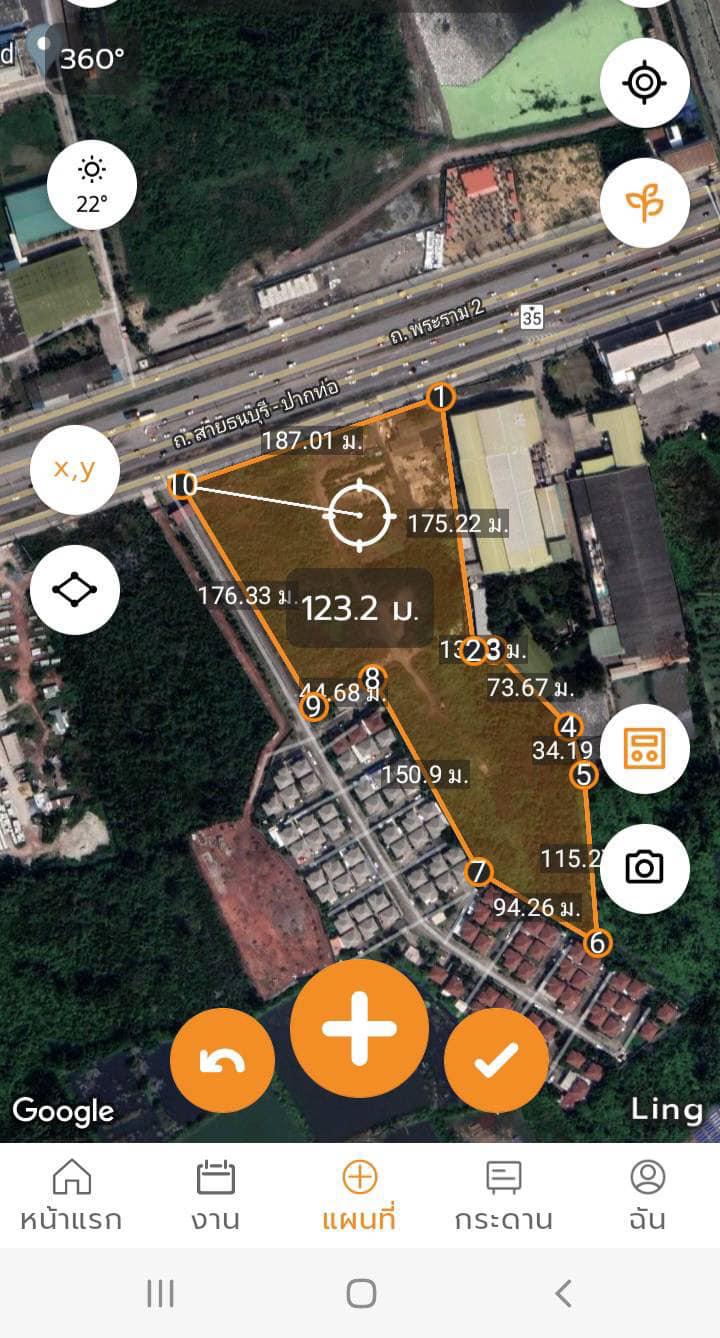The height and width of the screenshot is (1338, 720).
Task: Select boundary point 1 on the map
Action: point(440,397)
